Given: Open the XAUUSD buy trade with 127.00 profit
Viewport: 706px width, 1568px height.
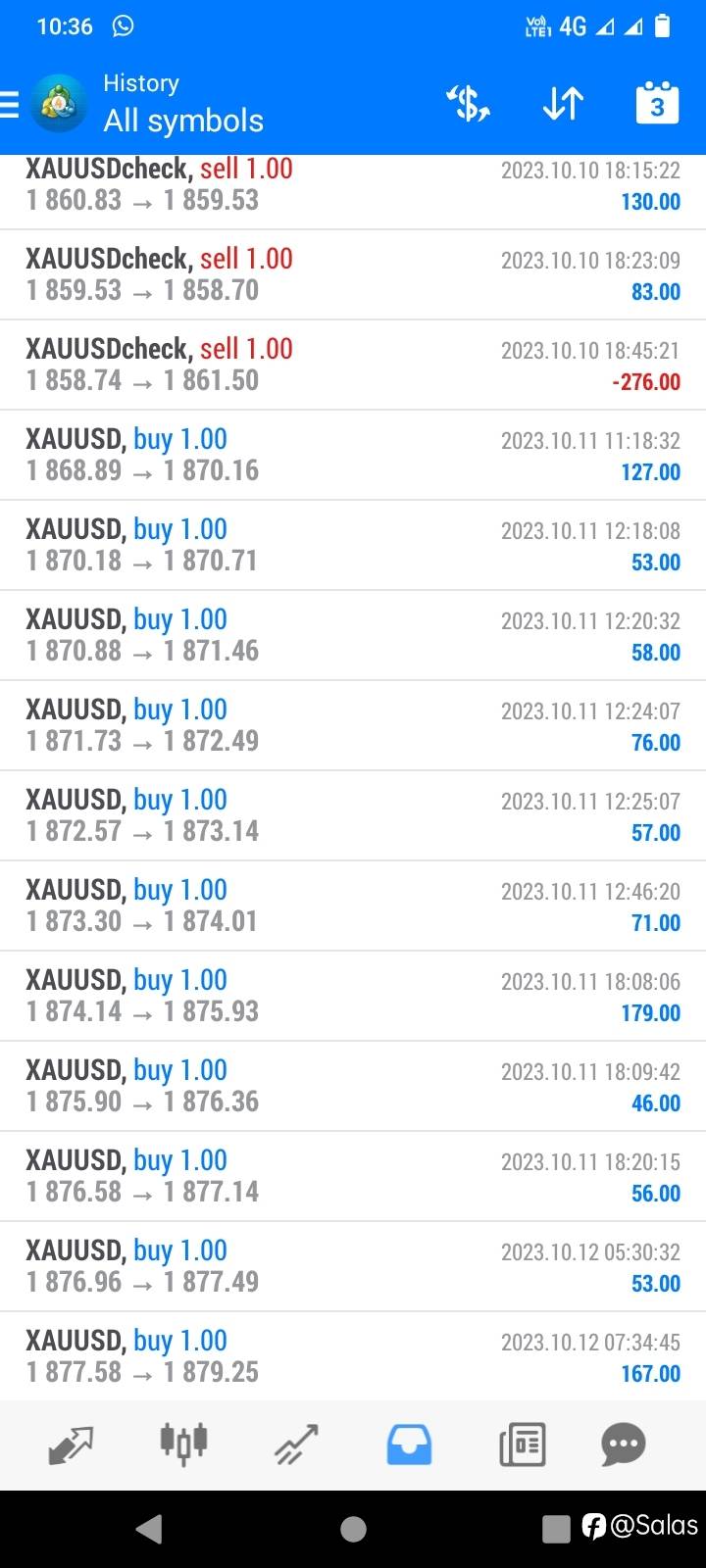Looking at the screenshot, I should (x=353, y=455).
